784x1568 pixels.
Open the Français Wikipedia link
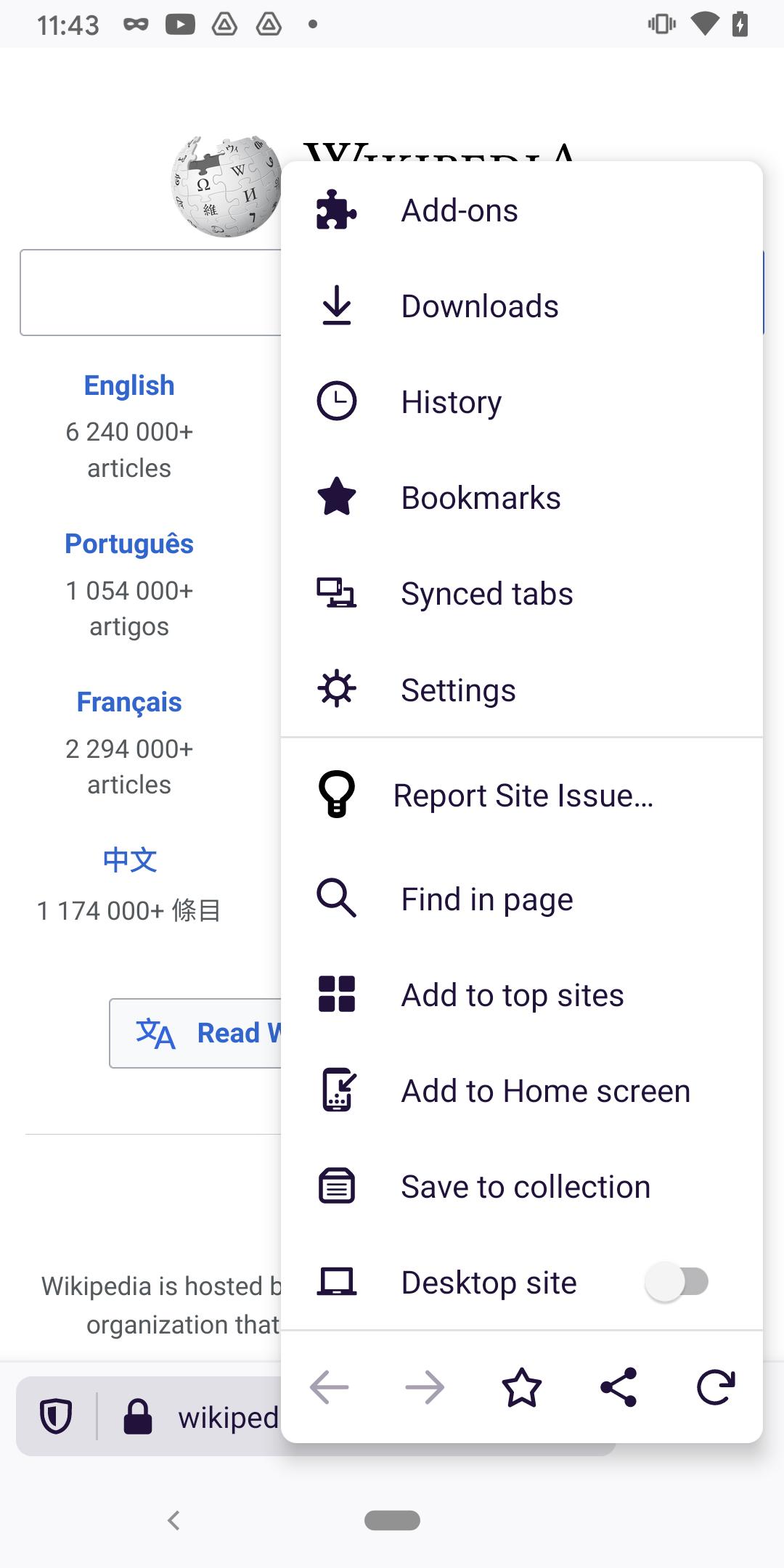point(129,702)
